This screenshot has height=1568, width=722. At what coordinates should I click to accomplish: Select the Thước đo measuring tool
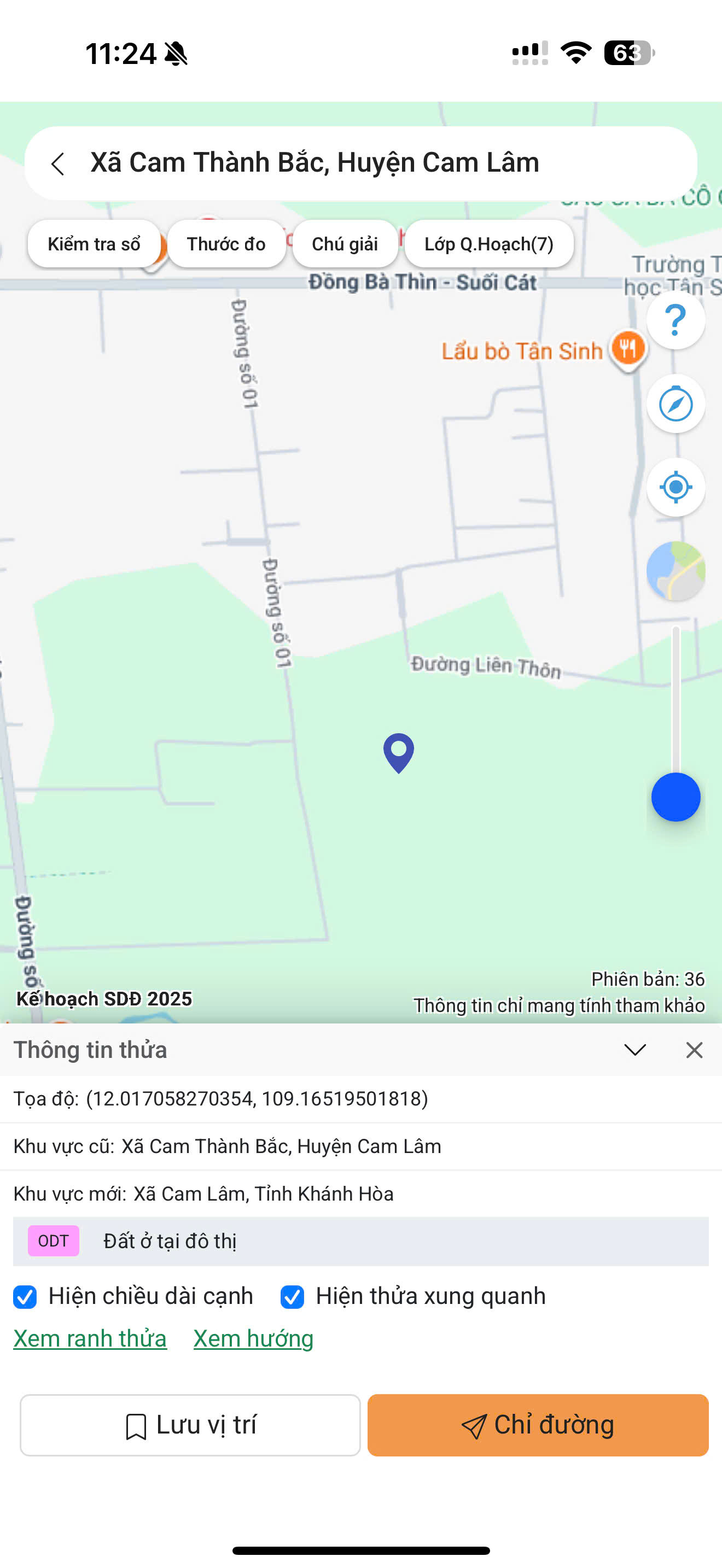[x=226, y=244]
